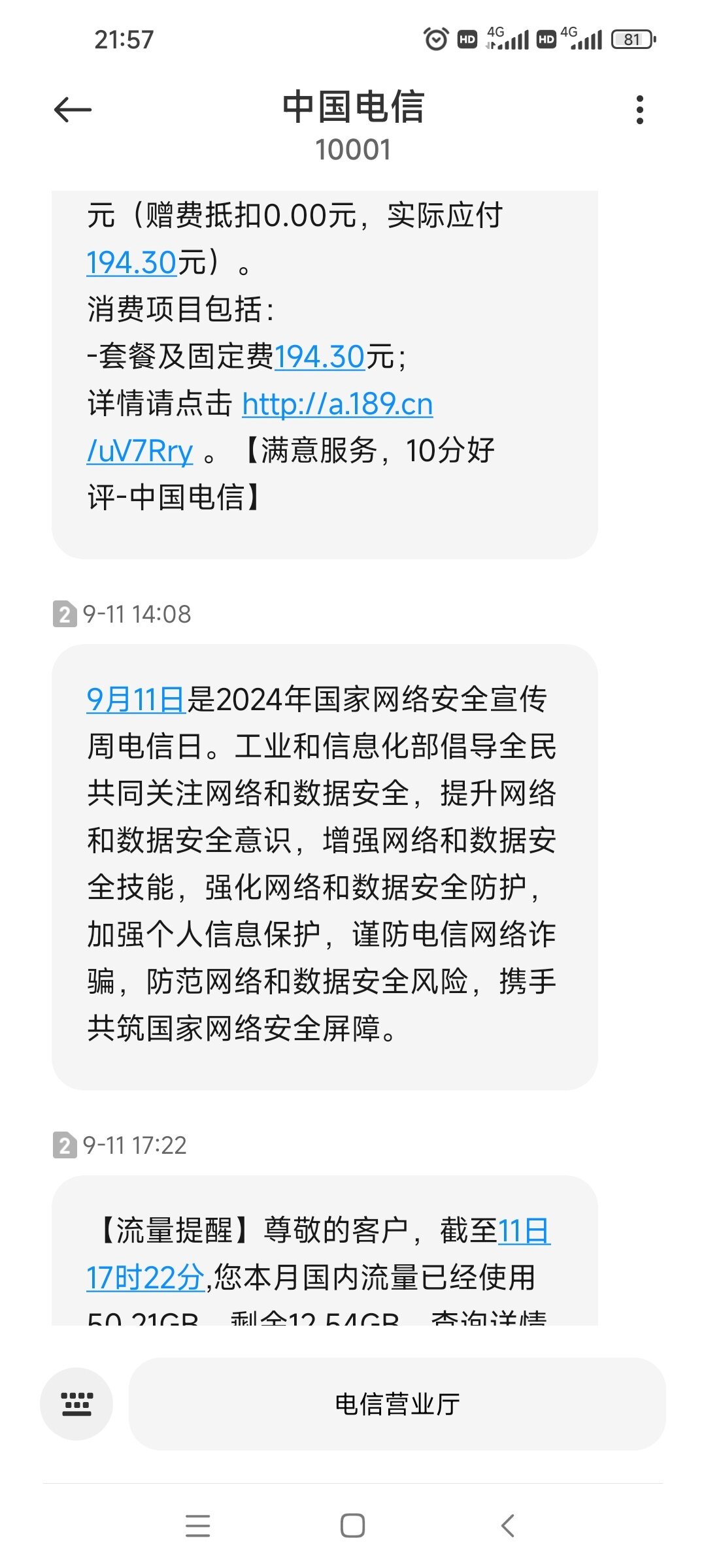
Task: Tap the 194.30 amount after 实际应付
Action: (131, 263)
